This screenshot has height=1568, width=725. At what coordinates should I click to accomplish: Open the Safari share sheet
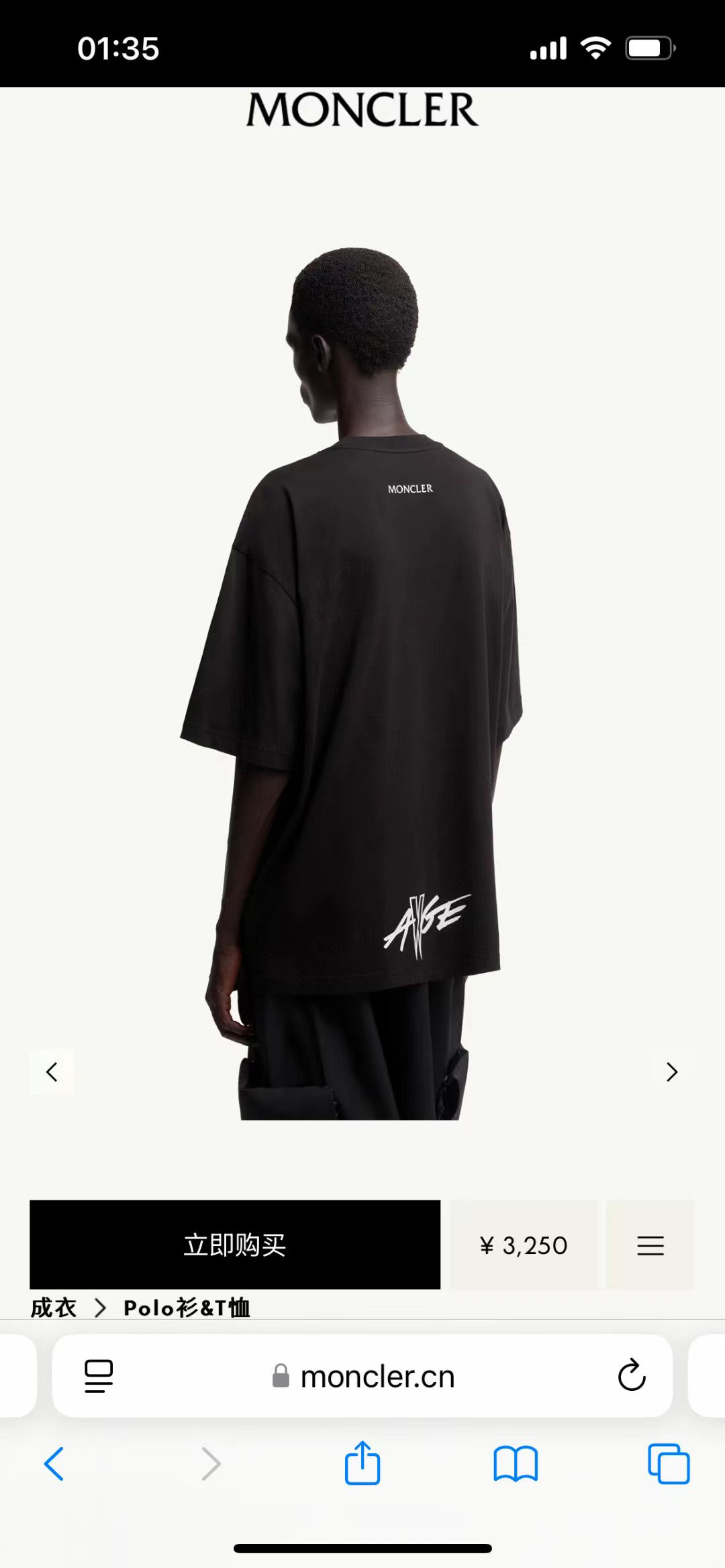(x=362, y=1463)
